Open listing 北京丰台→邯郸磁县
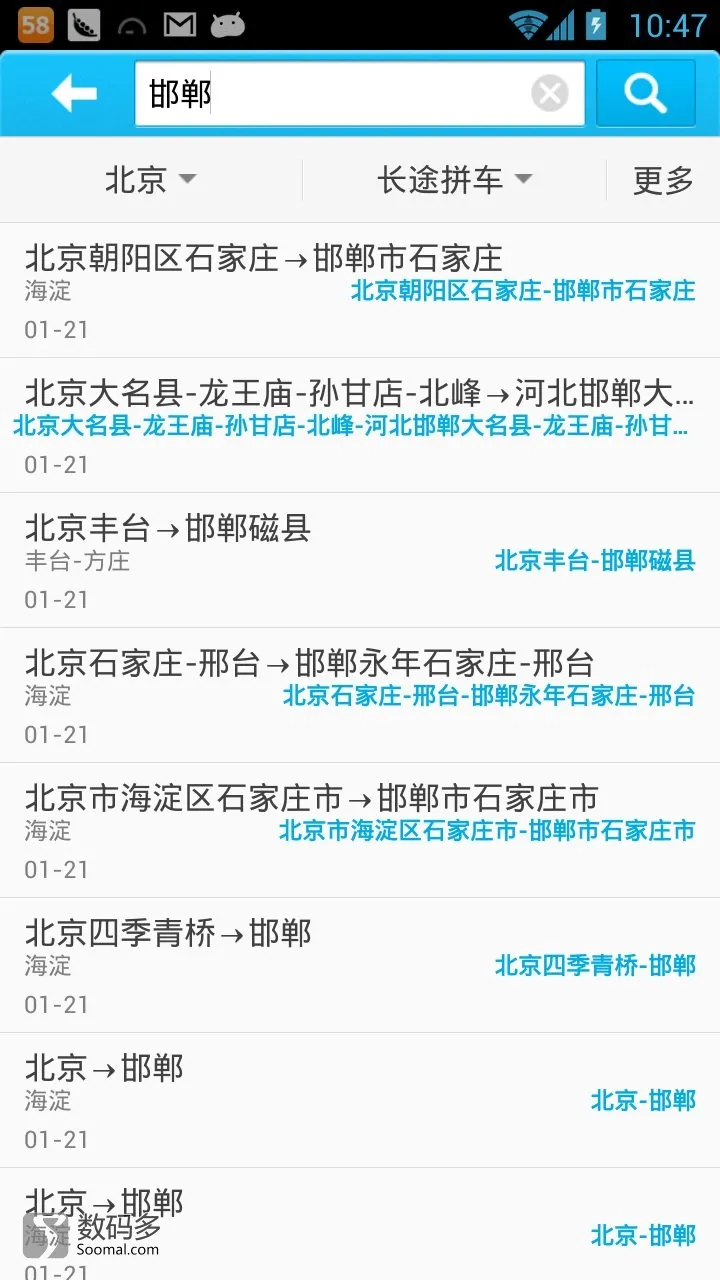 click(360, 560)
